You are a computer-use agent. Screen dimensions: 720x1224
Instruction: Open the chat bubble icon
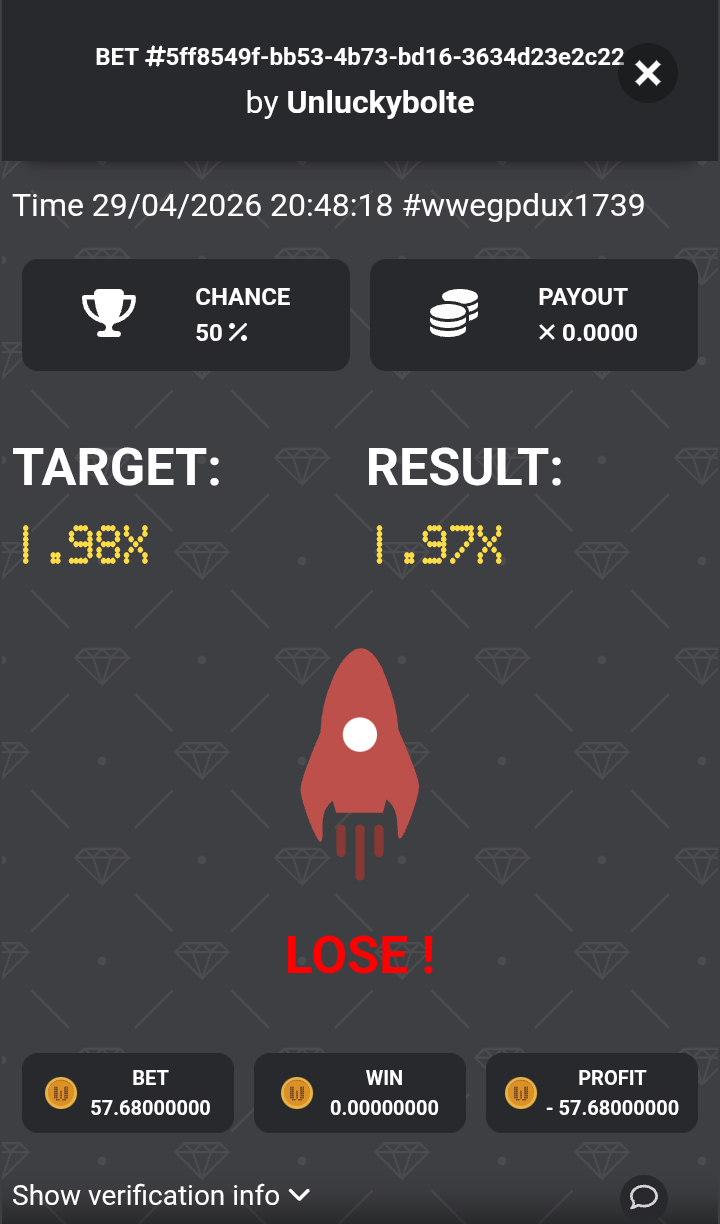[643, 1197]
